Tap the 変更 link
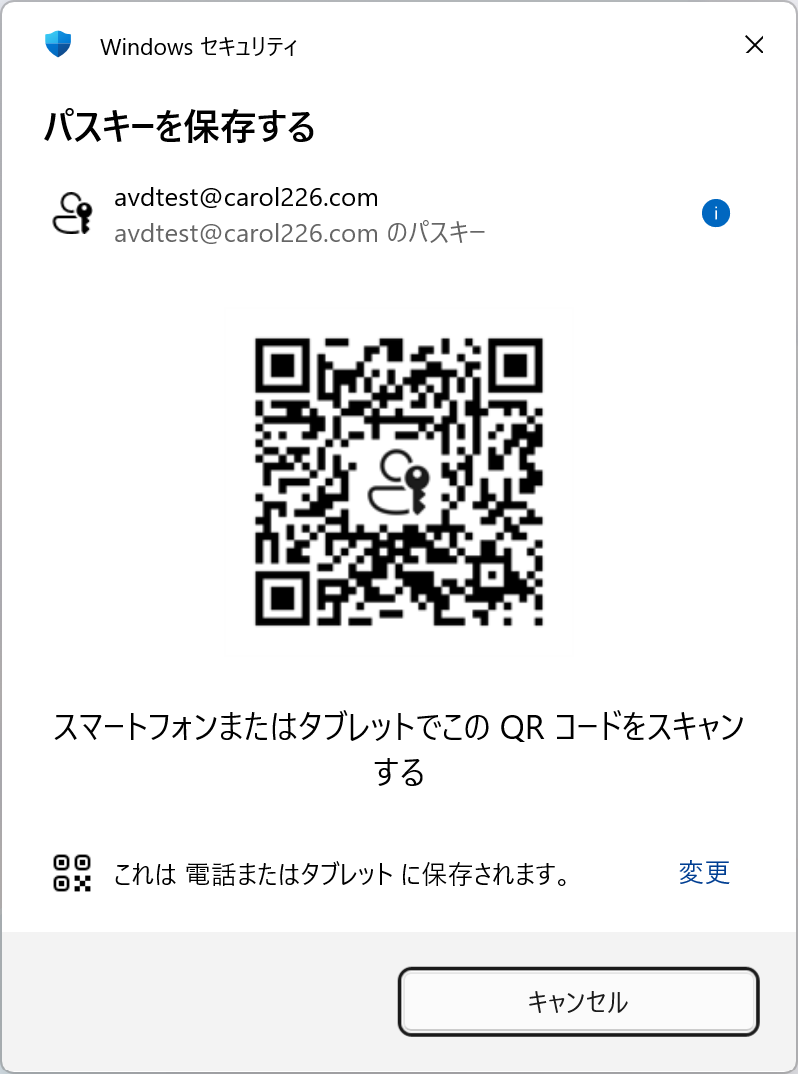The height and width of the screenshot is (1074, 798). point(704,872)
